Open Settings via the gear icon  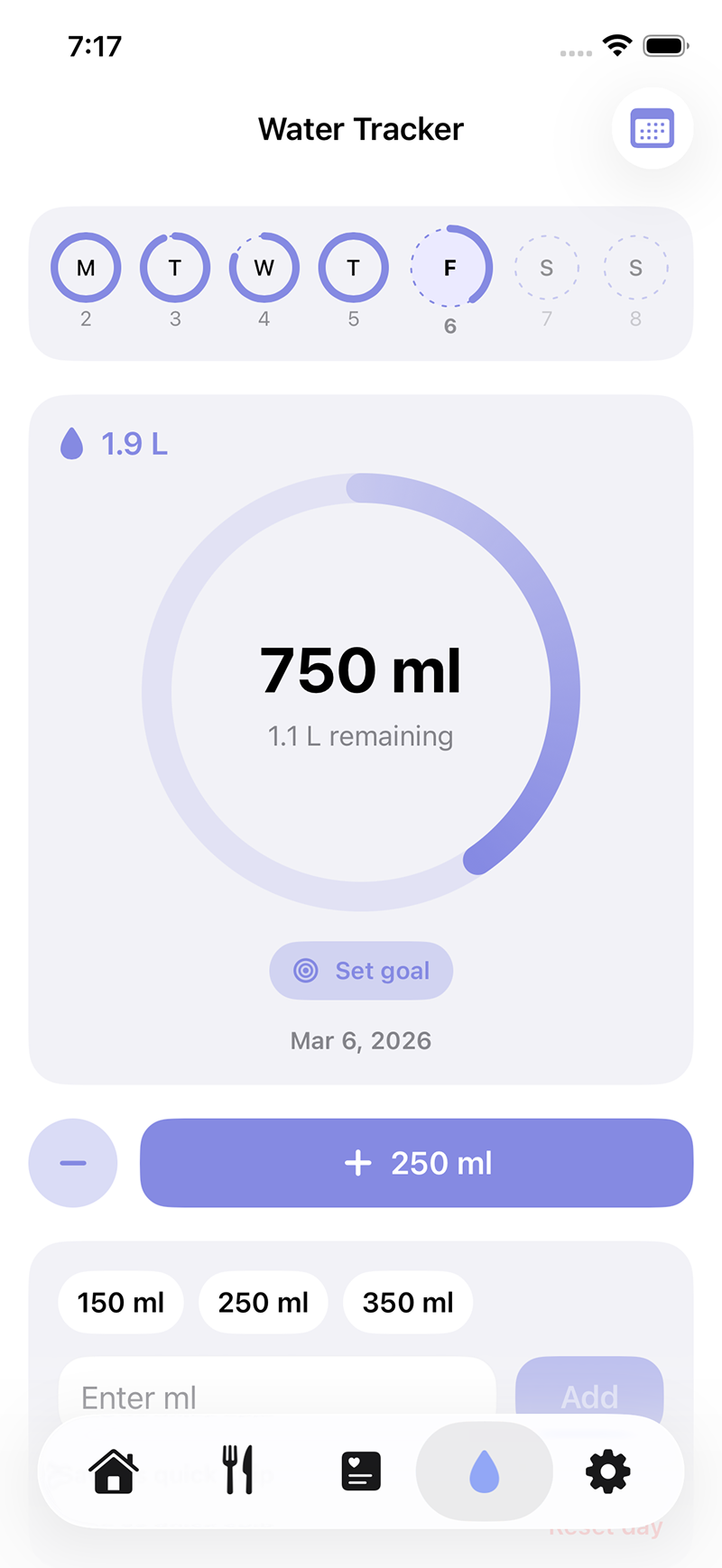pos(606,1471)
